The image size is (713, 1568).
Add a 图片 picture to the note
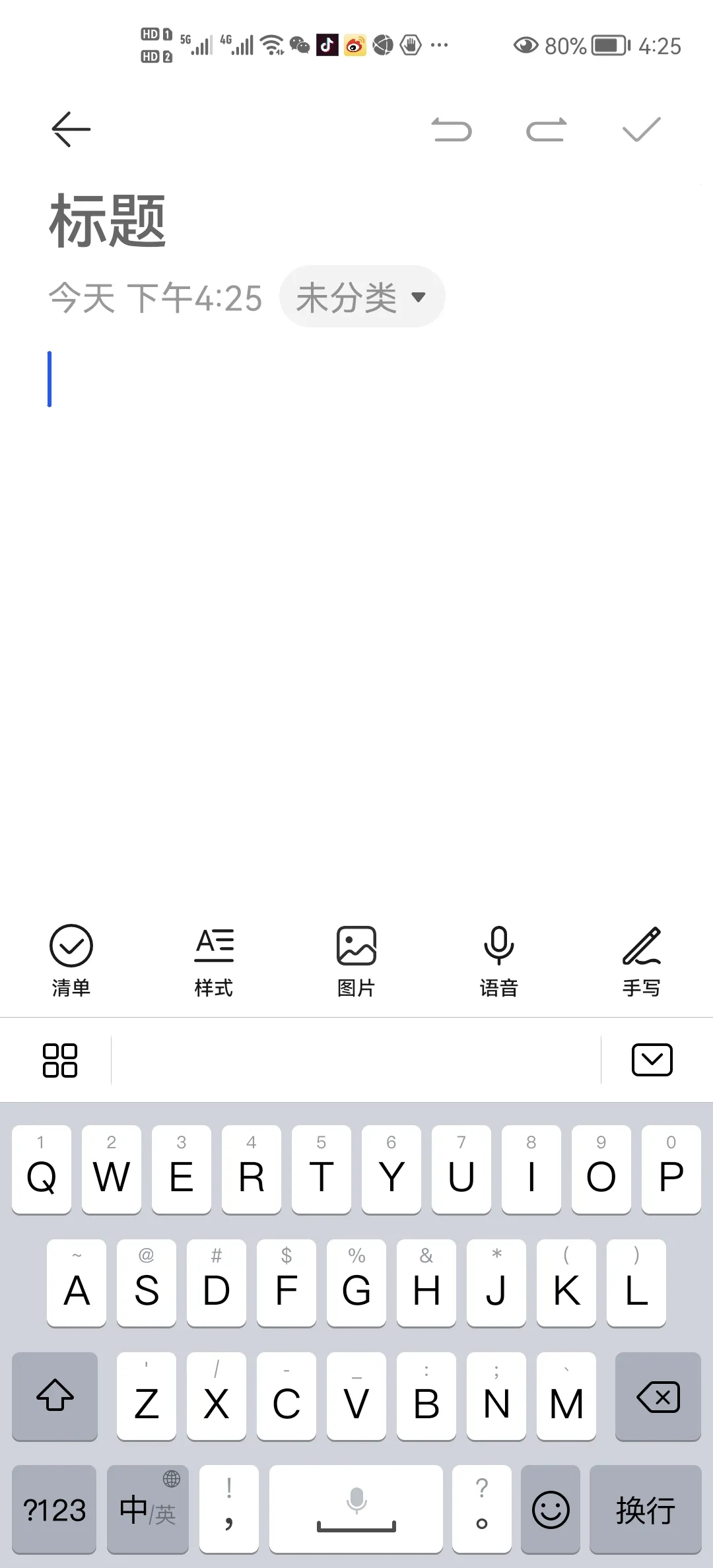(356, 960)
